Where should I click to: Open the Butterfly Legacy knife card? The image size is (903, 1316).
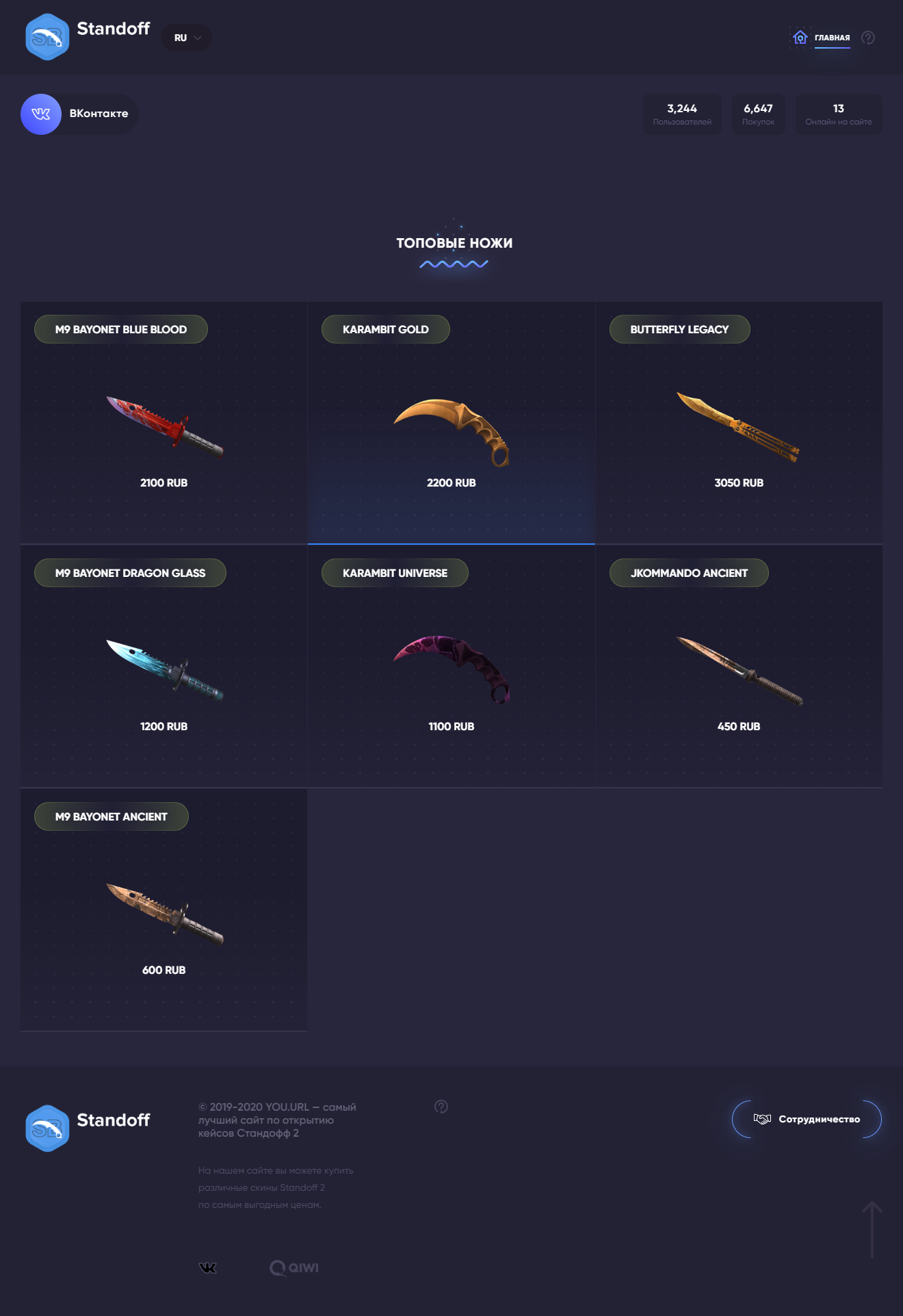click(x=739, y=424)
